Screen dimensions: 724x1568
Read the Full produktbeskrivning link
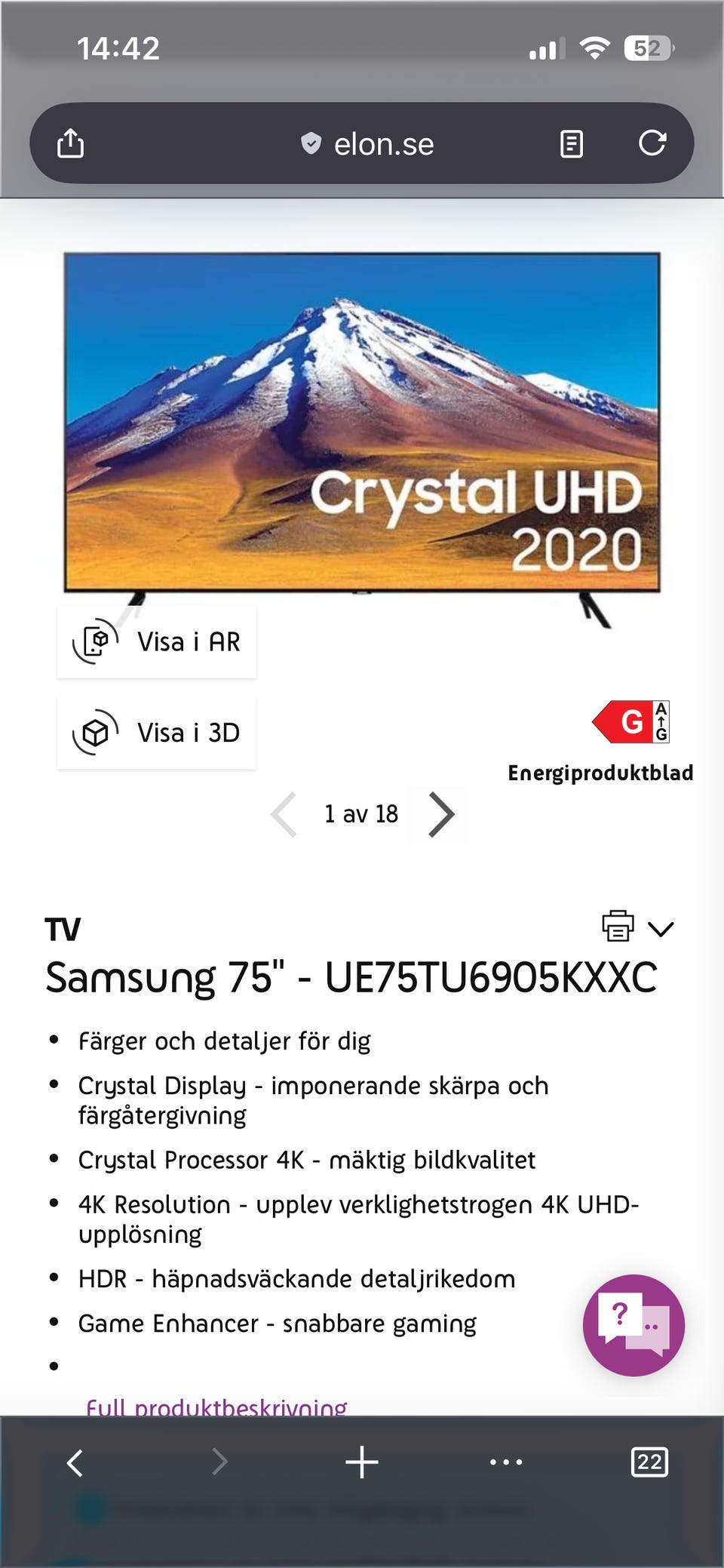tap(216, 1407)
